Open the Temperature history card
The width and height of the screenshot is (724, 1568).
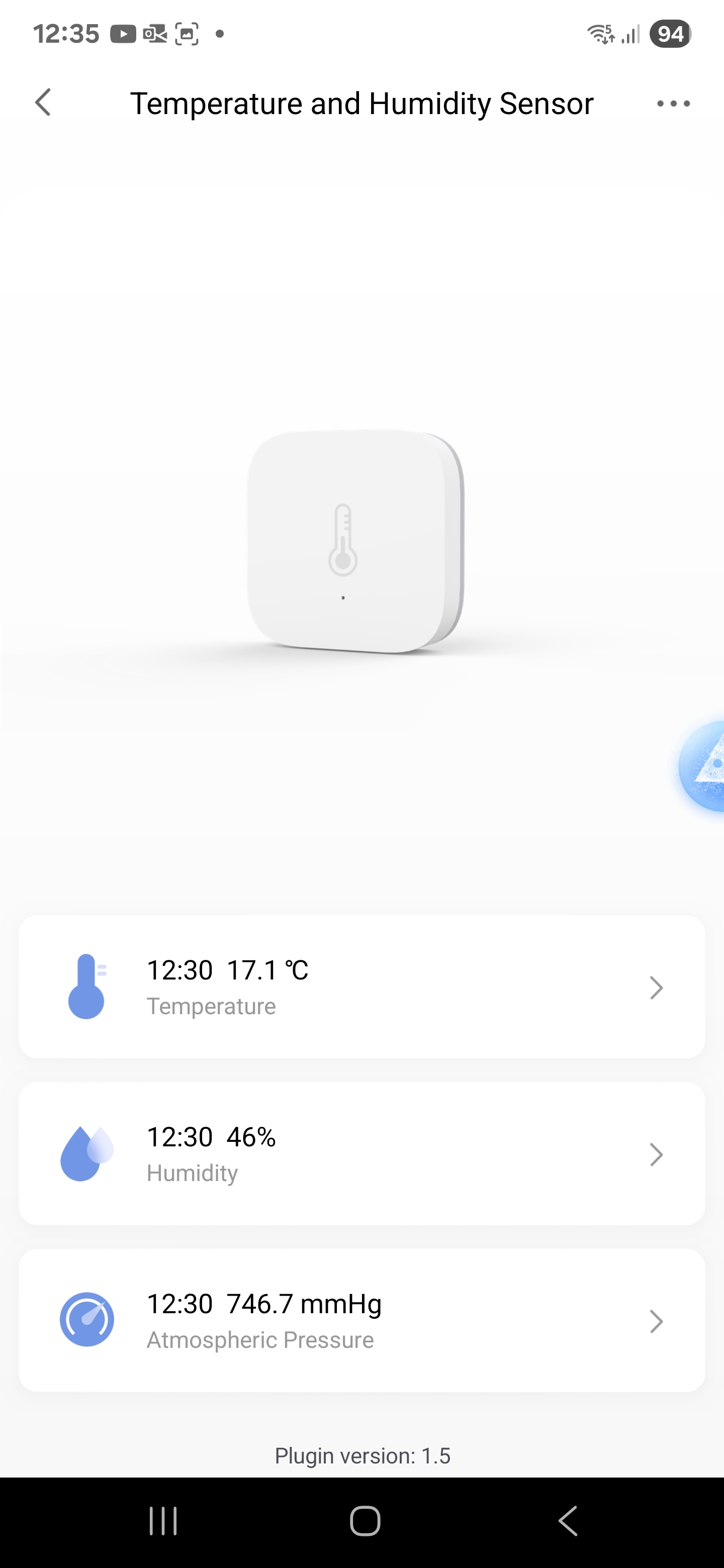[361, 987]
